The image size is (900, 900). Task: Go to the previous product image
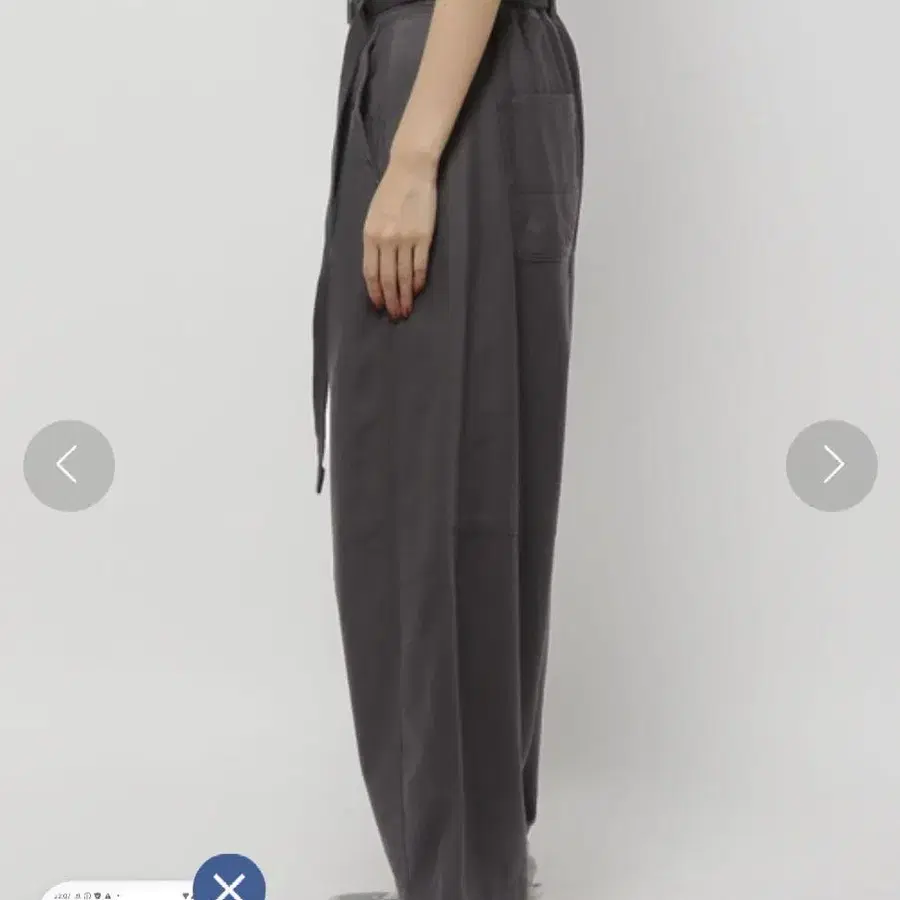[x=69, y=465]
